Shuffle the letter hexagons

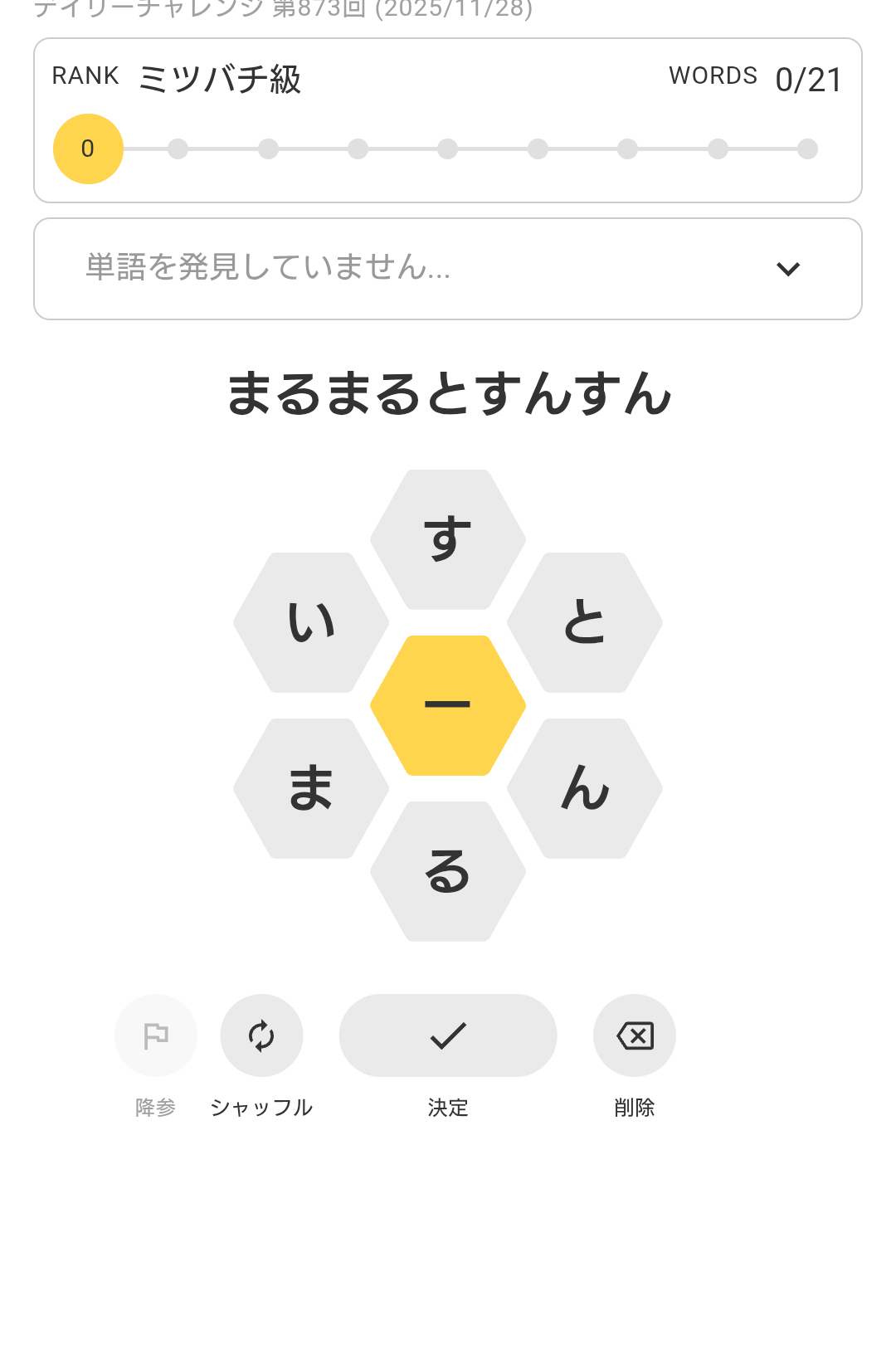261,1035
